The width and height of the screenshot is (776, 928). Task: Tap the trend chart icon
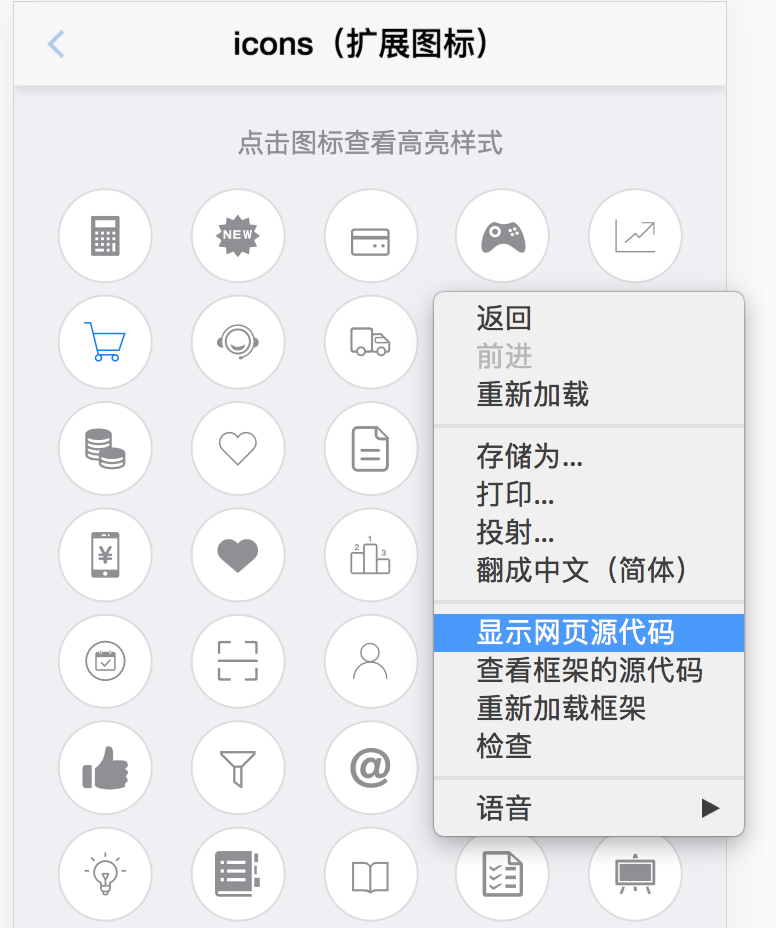coord(635,236)
